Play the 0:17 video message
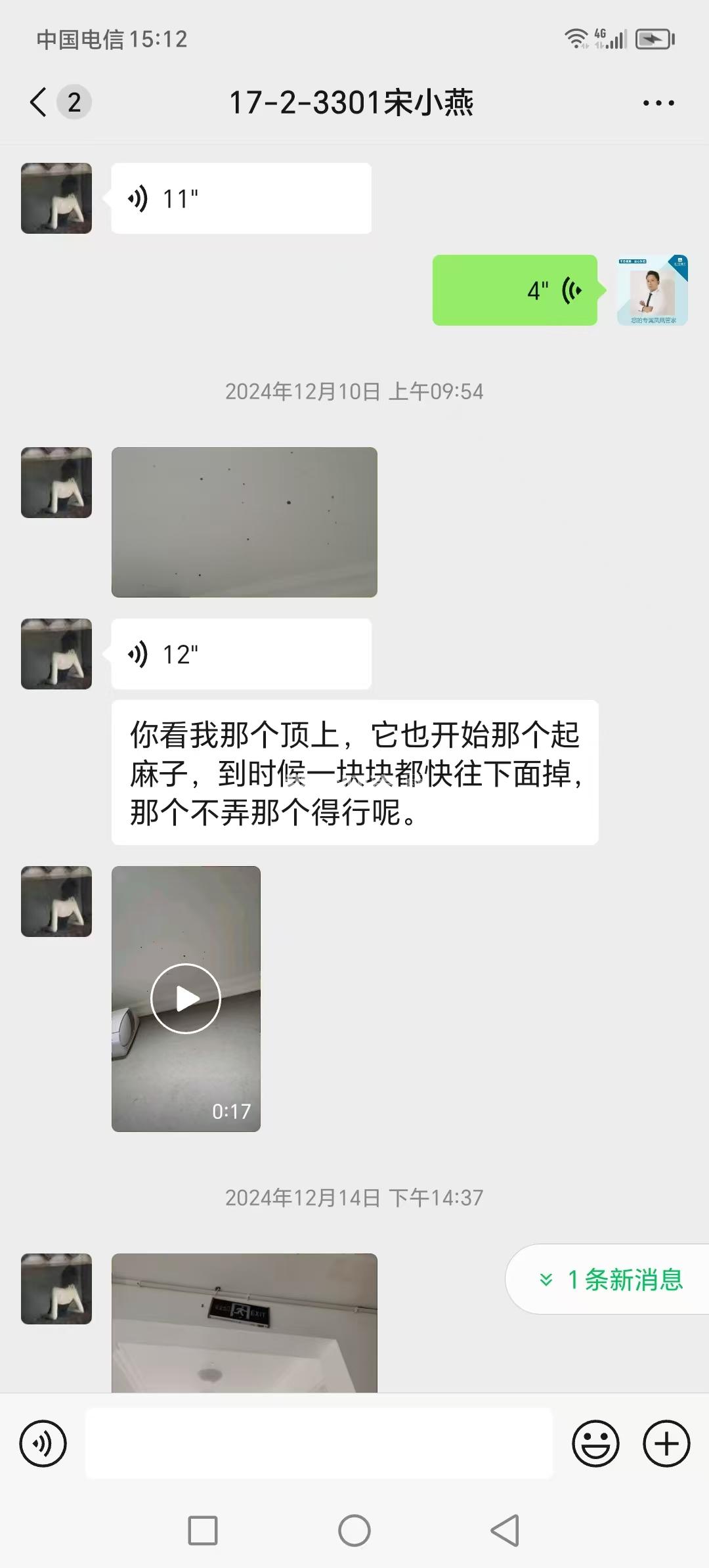 pos(186,998)
